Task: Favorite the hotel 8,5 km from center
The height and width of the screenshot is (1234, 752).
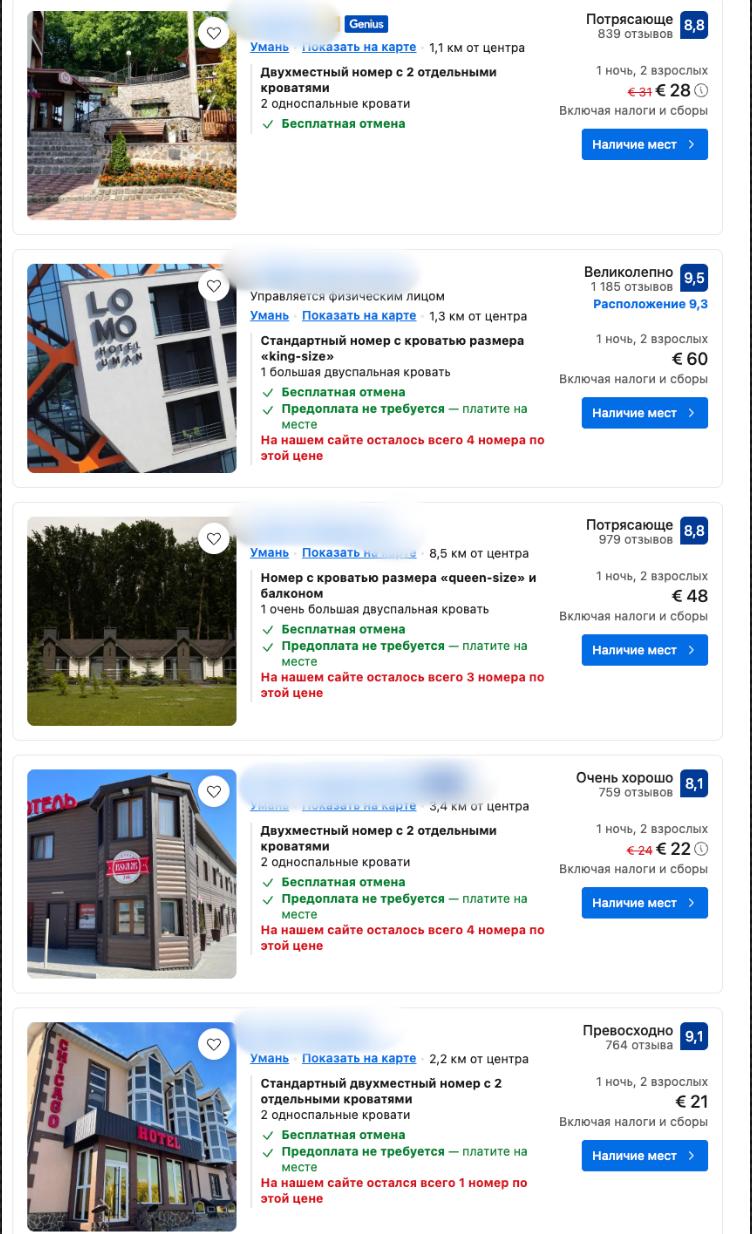Action: (213, 539)
